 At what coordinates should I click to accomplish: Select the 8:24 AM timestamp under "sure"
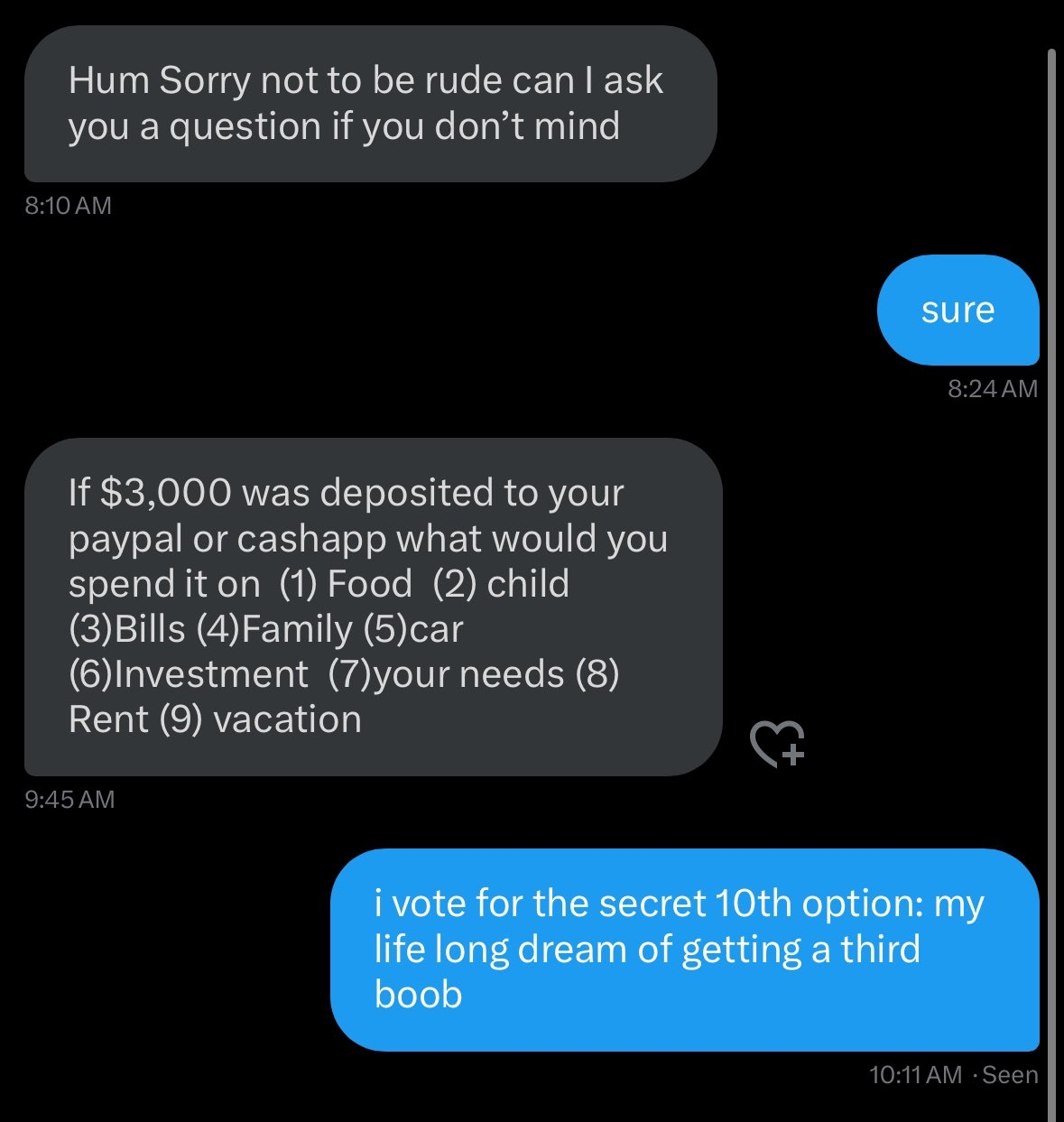pyautogui.click(x=991, y=389)
